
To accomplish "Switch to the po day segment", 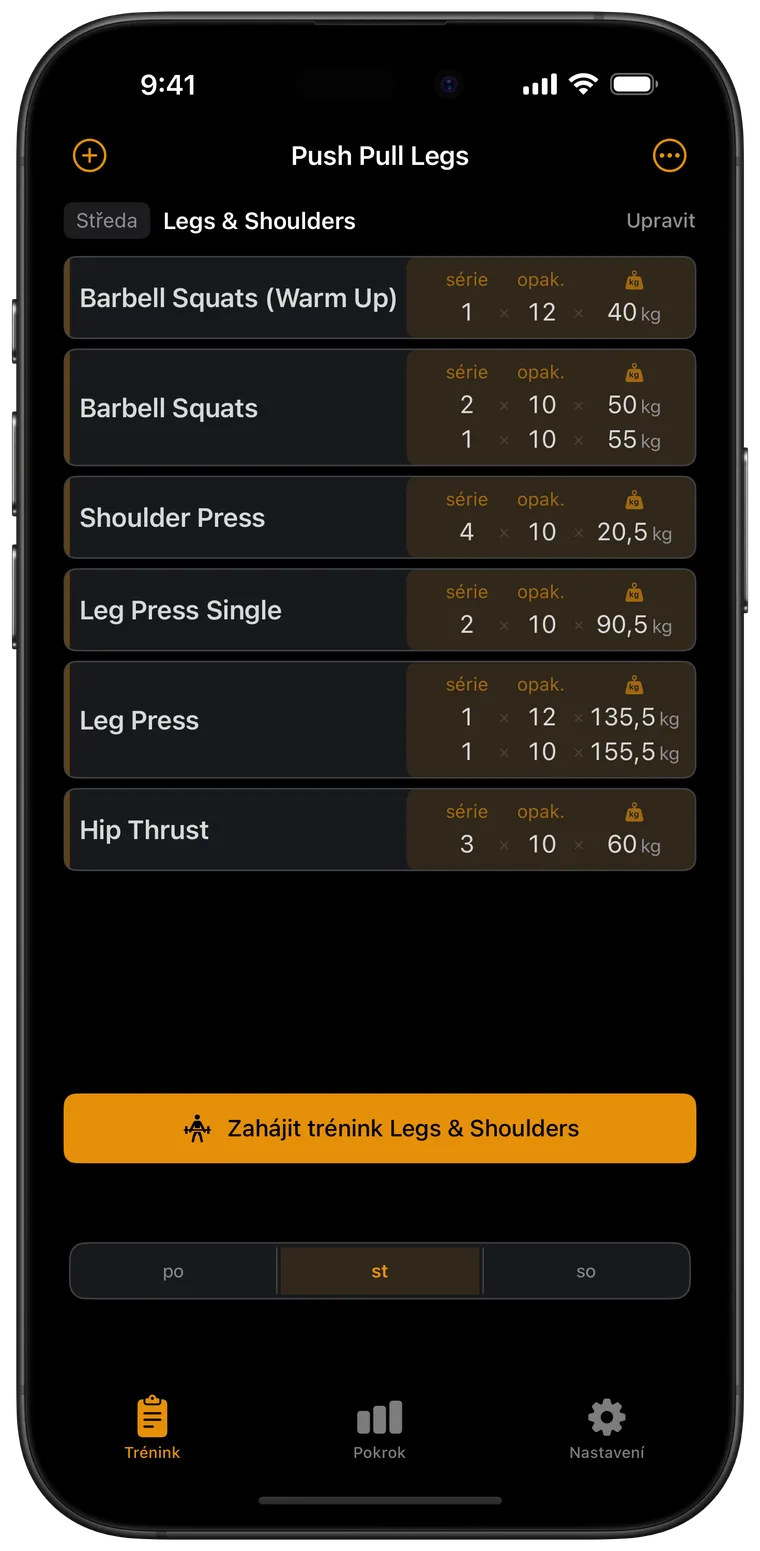I will [173, 1271].
